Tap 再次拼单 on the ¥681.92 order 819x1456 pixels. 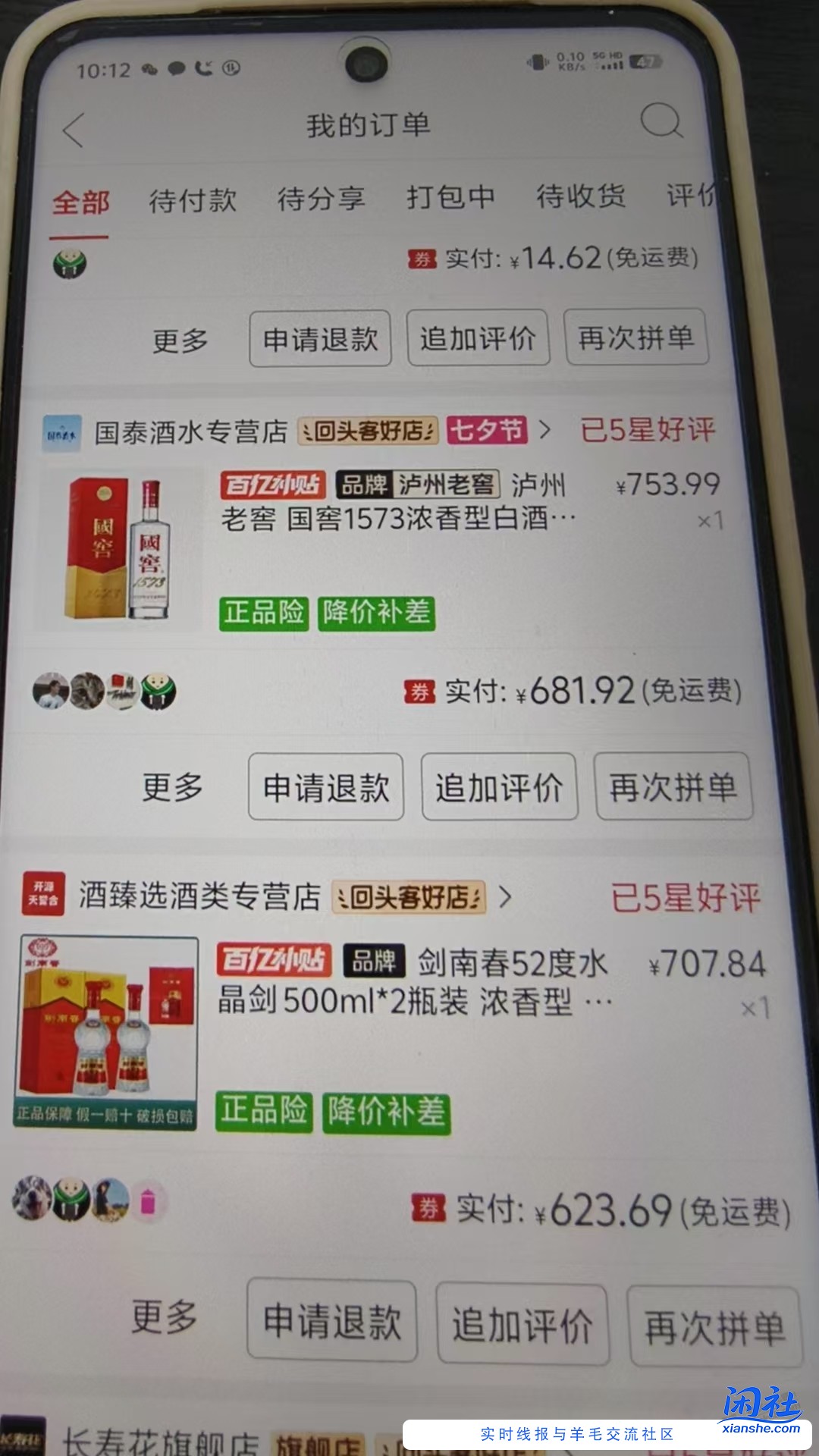coord(673,787)
